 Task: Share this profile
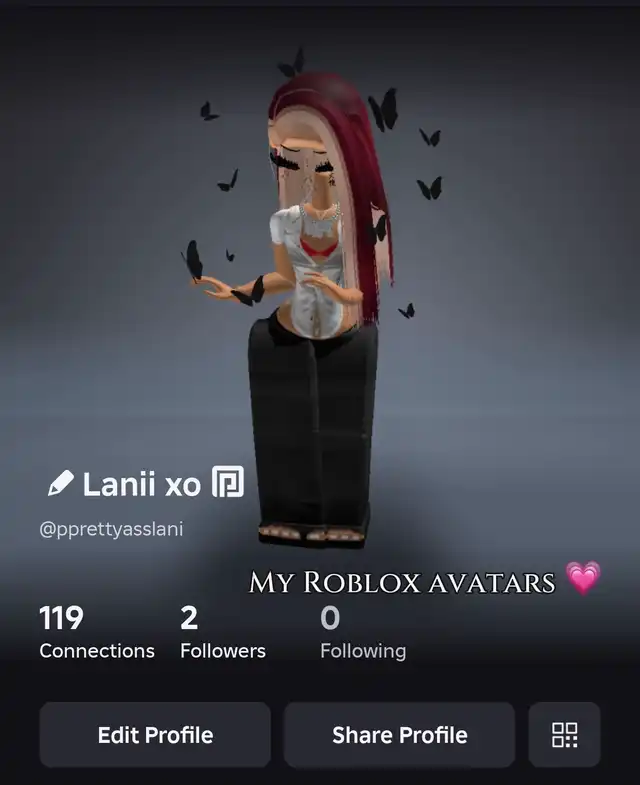[399, 734]
